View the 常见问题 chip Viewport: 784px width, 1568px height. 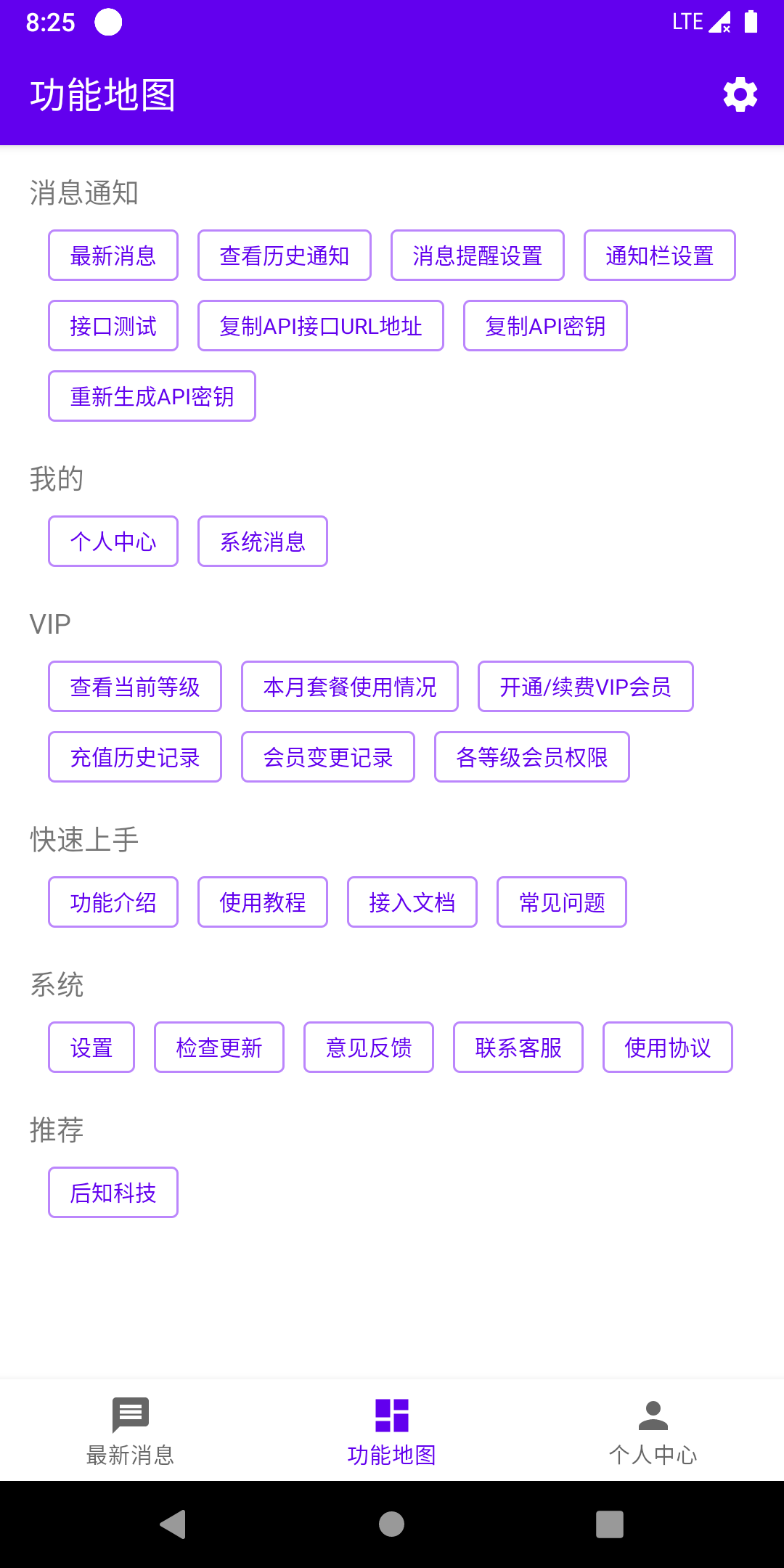click(x=562, y=902)
